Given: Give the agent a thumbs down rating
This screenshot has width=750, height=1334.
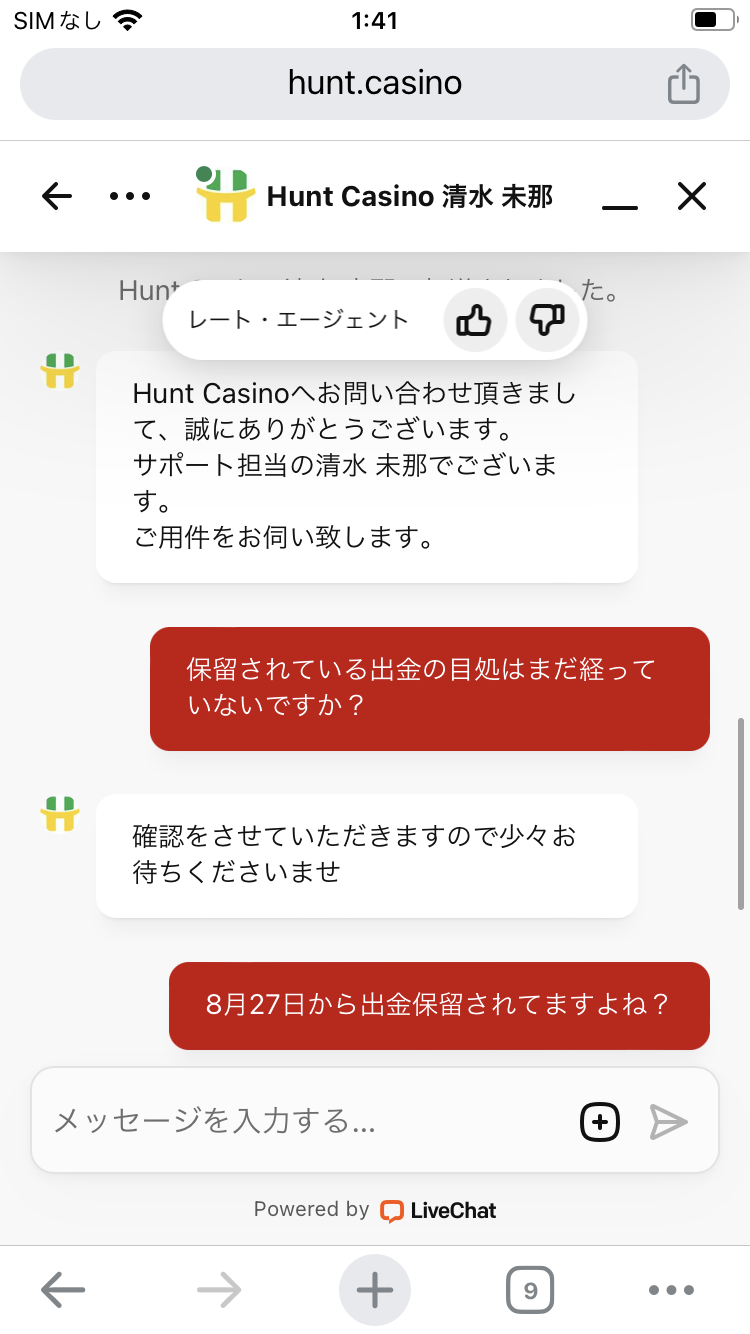Looking at the screenshot, I should [x=548, y=321].
